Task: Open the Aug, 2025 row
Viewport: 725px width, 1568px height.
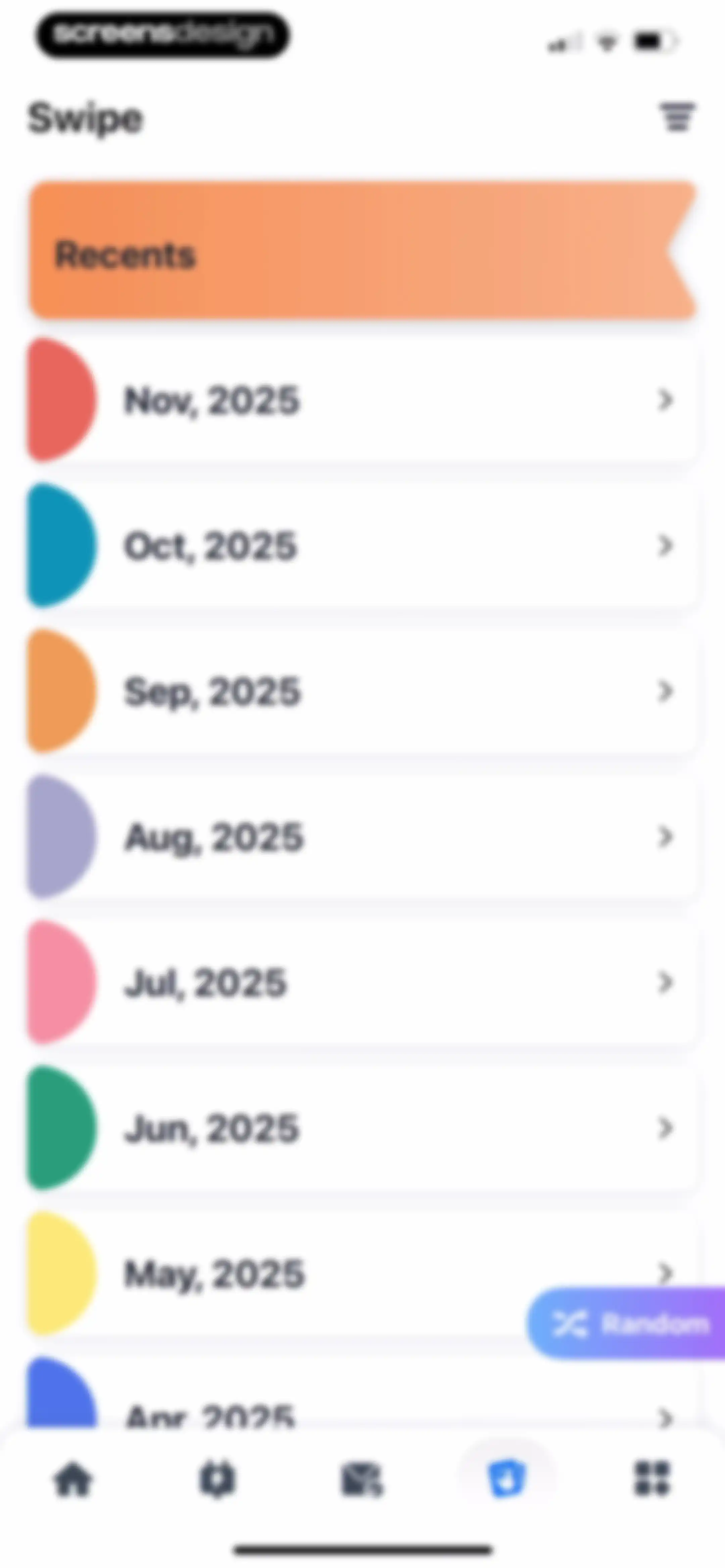Action: tap(363, 836)
